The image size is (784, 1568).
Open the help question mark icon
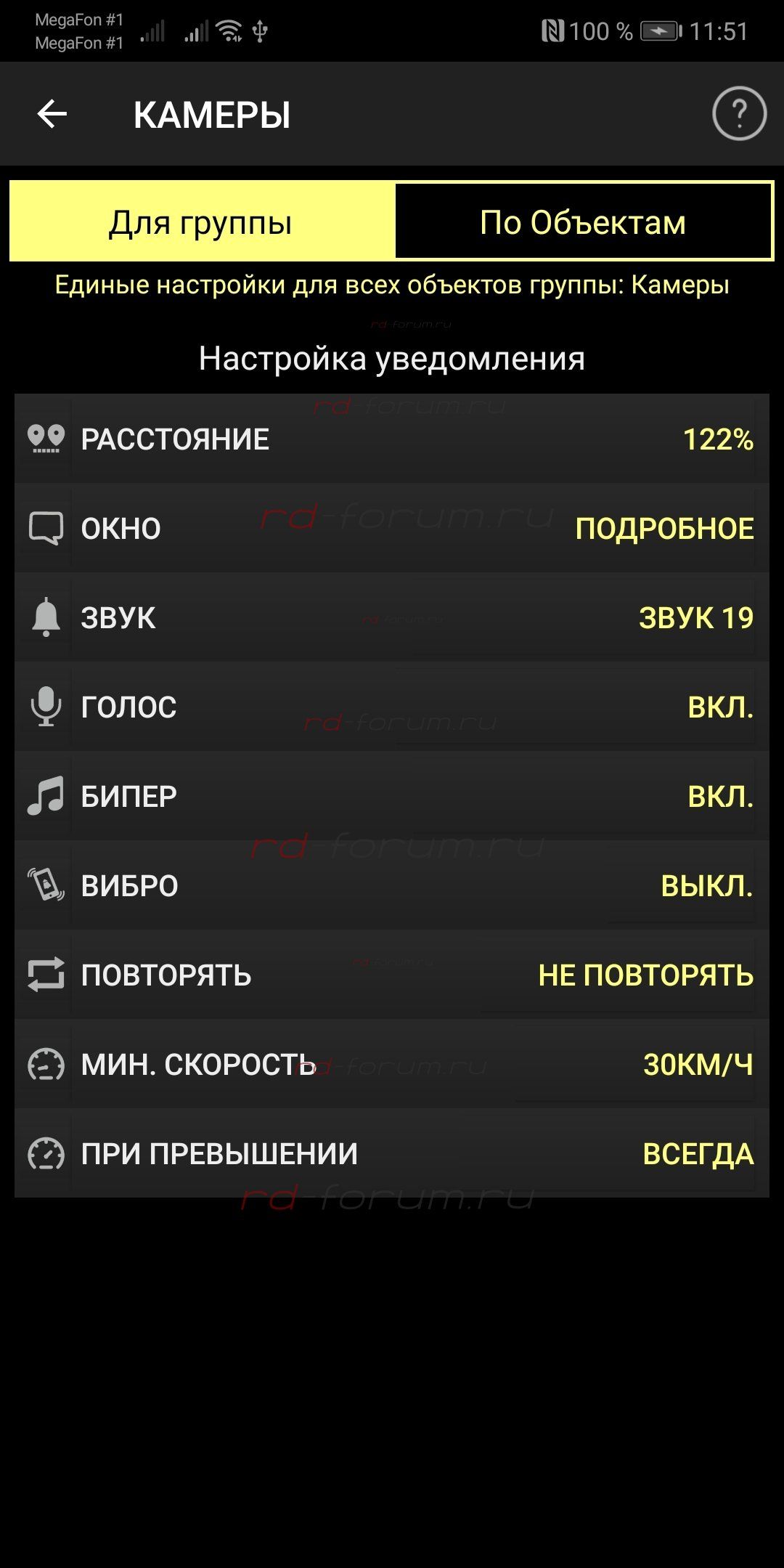739,113
